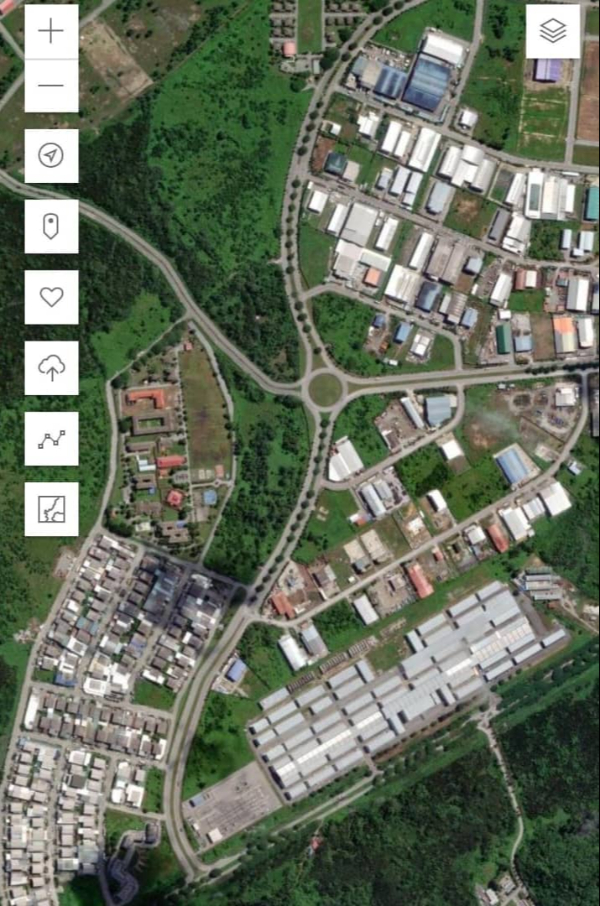Screen dimensions: 600x906
Task: Zoom in on the map
Action: [x=51, y=31]
